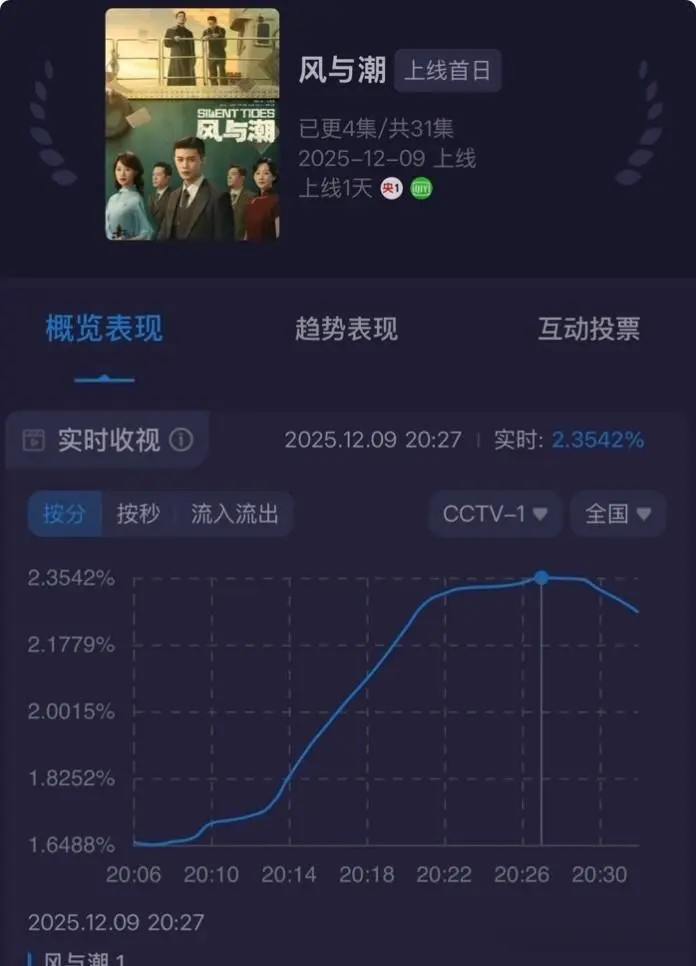Screen dimensions: 696x966
Task: Select the 按分 chart mode
Action: [64, 514]
